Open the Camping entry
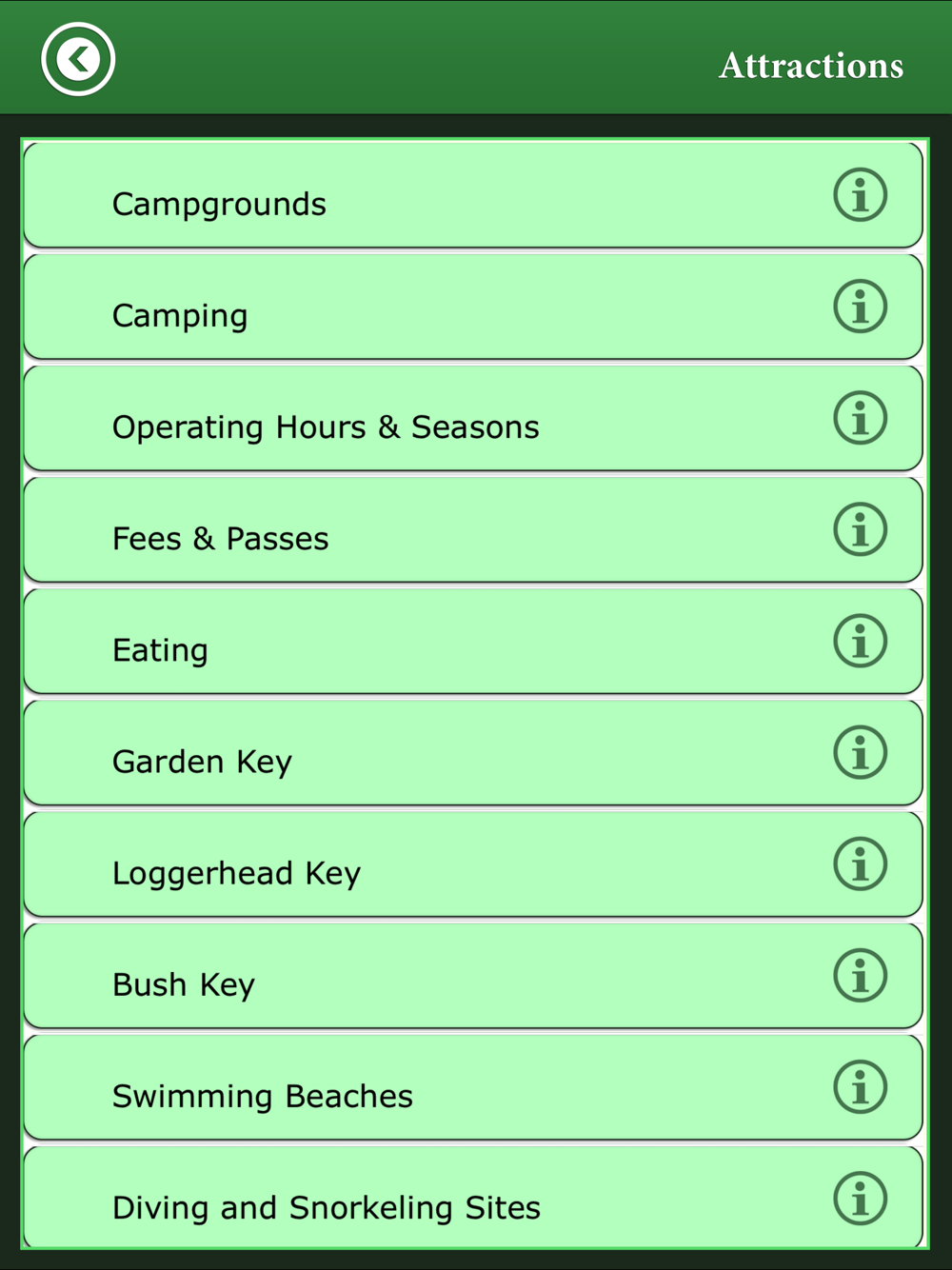This screenshot has height=1270, width=952. pos(473,308)
